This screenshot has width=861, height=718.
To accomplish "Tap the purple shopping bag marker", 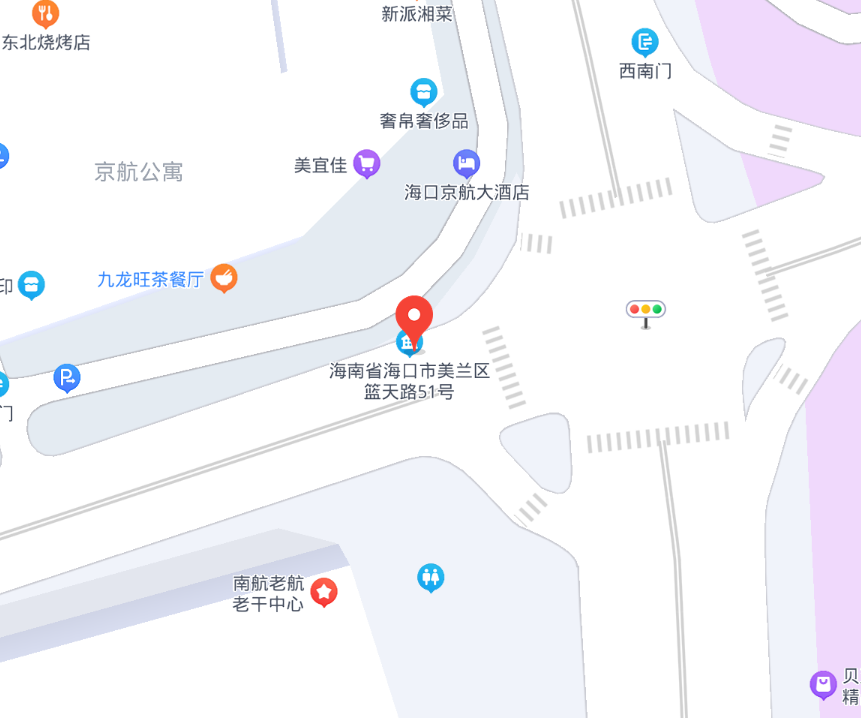I will pyautogui.click(x=823, y=684).
